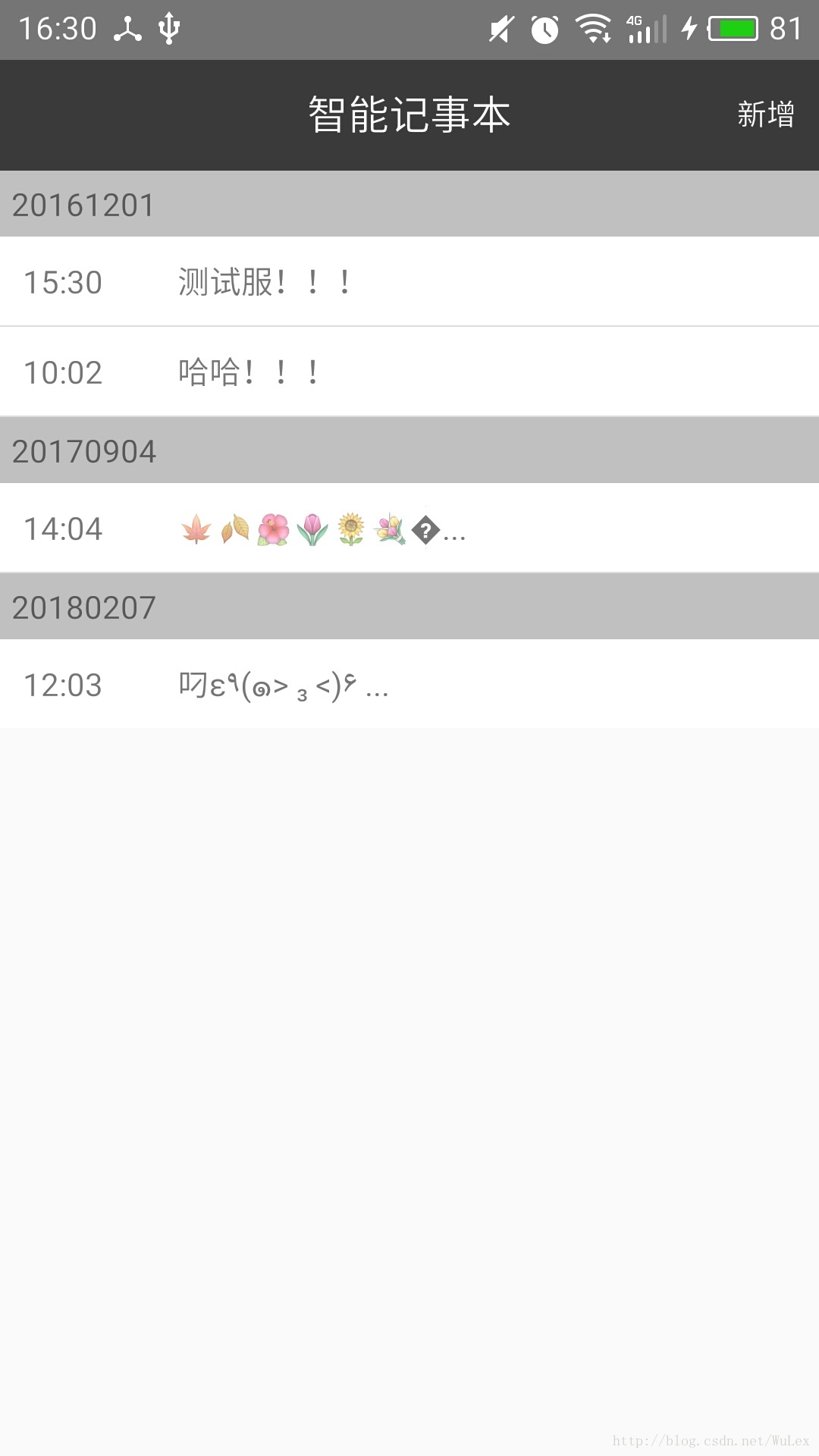819x1456 pixels.
Task: Open the 12:03 note with kaomoji text
Action: (409, 685)
